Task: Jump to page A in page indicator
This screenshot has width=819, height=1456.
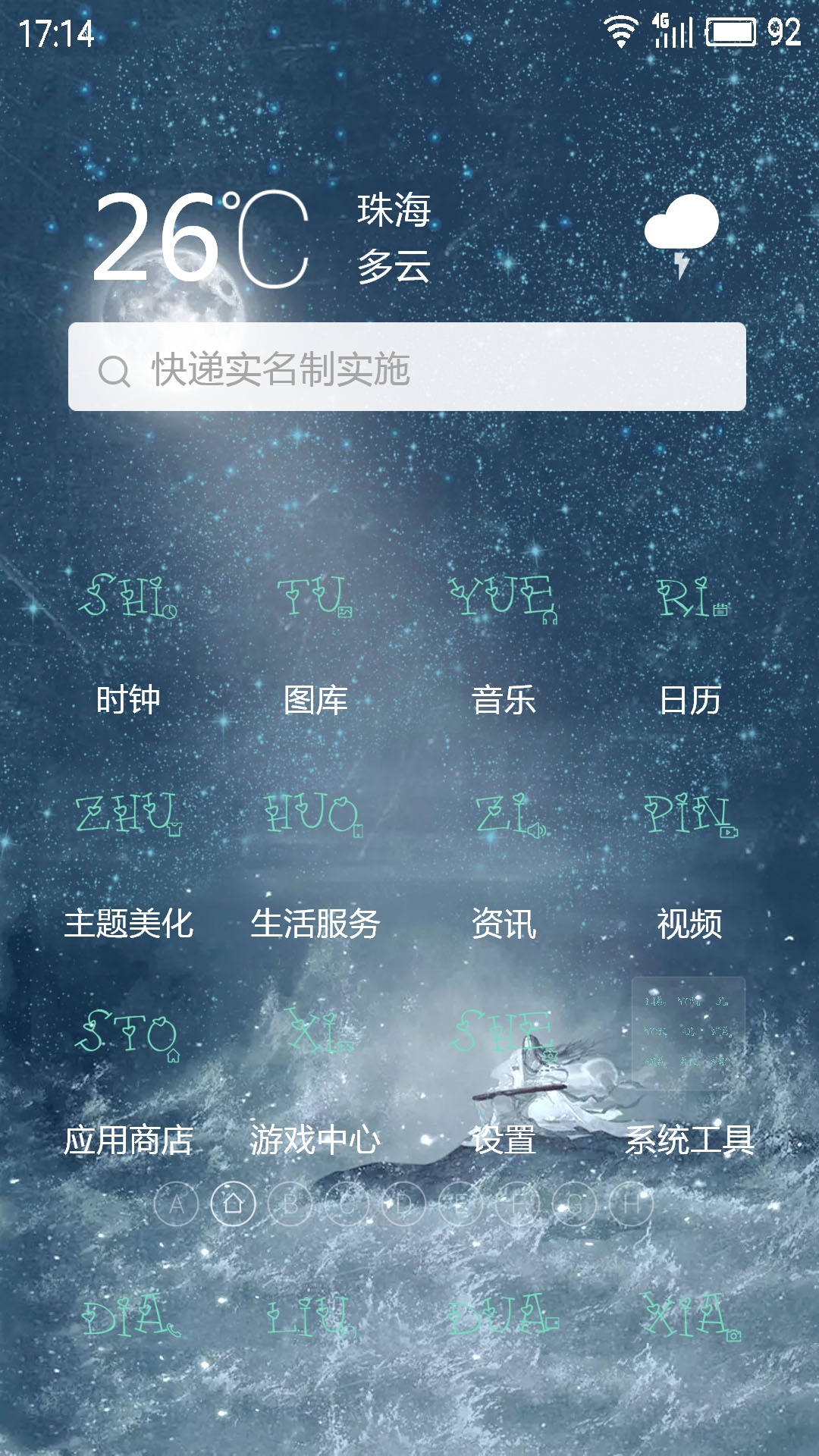Action: [176, 1204]
